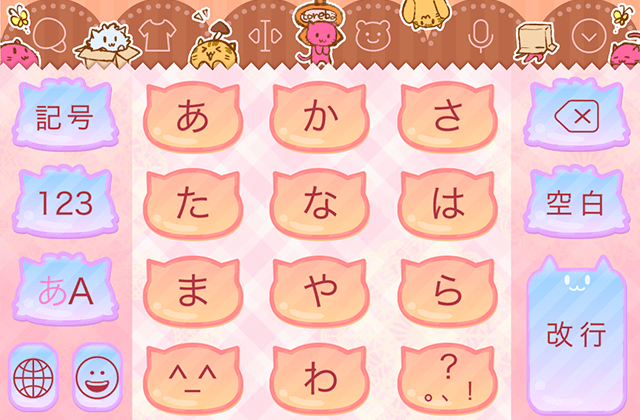This screenshot has width=640, height=420.
Task: Tap the 記号 symbols key
Action: click(x=64, y=118)
